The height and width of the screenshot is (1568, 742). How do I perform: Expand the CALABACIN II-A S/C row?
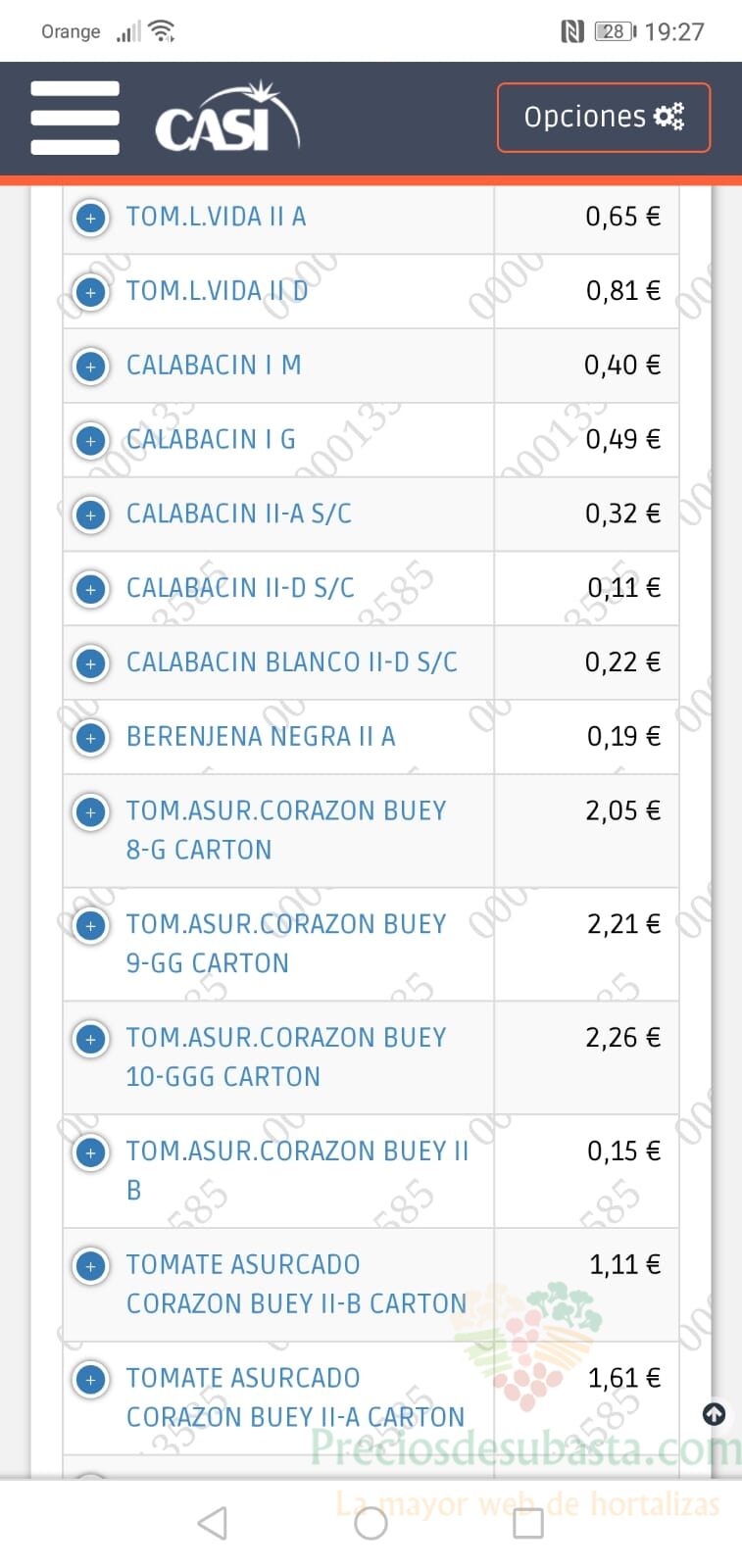click(x=91, y=514)
